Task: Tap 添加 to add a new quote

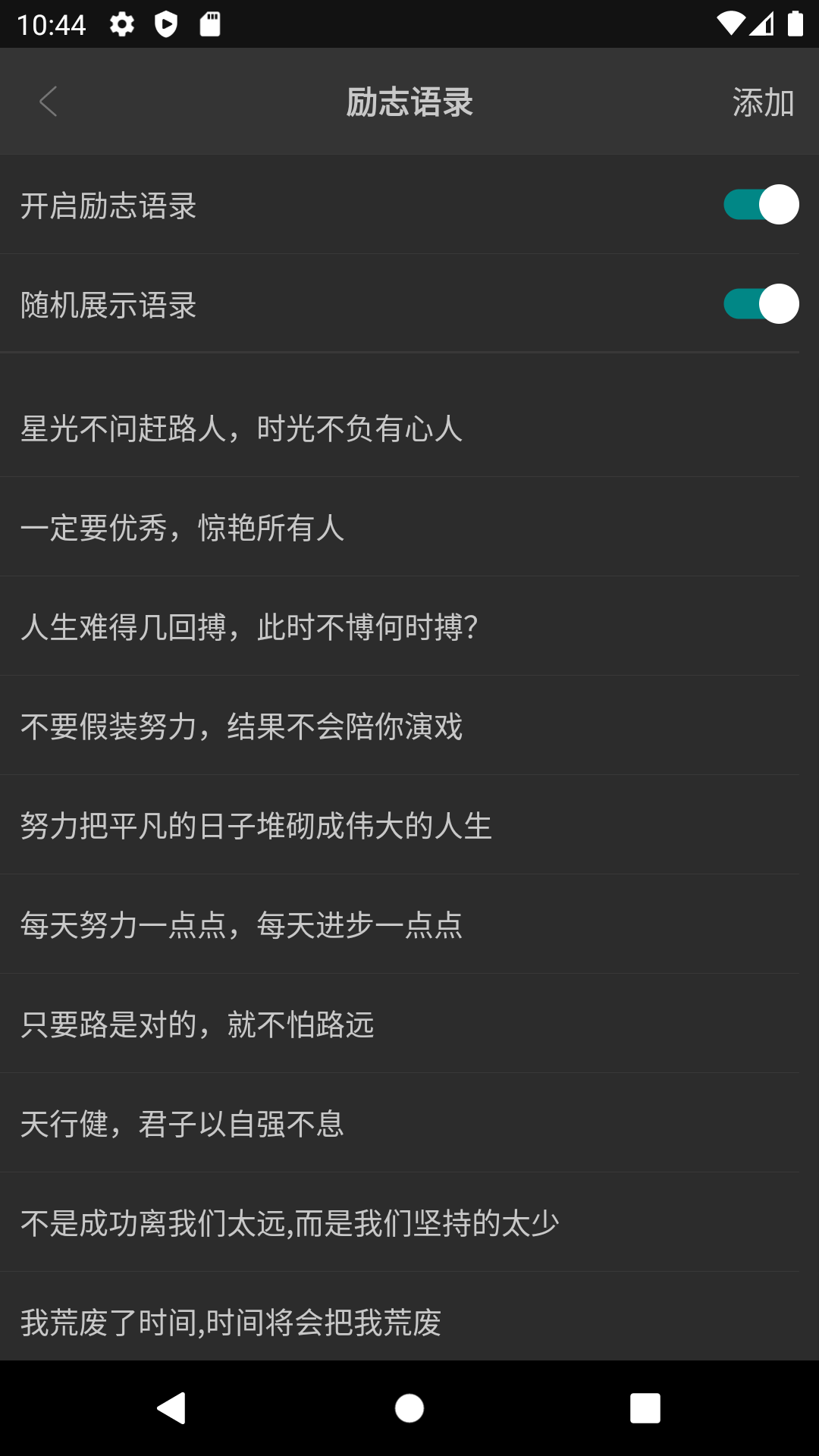Action: point(762,102)
